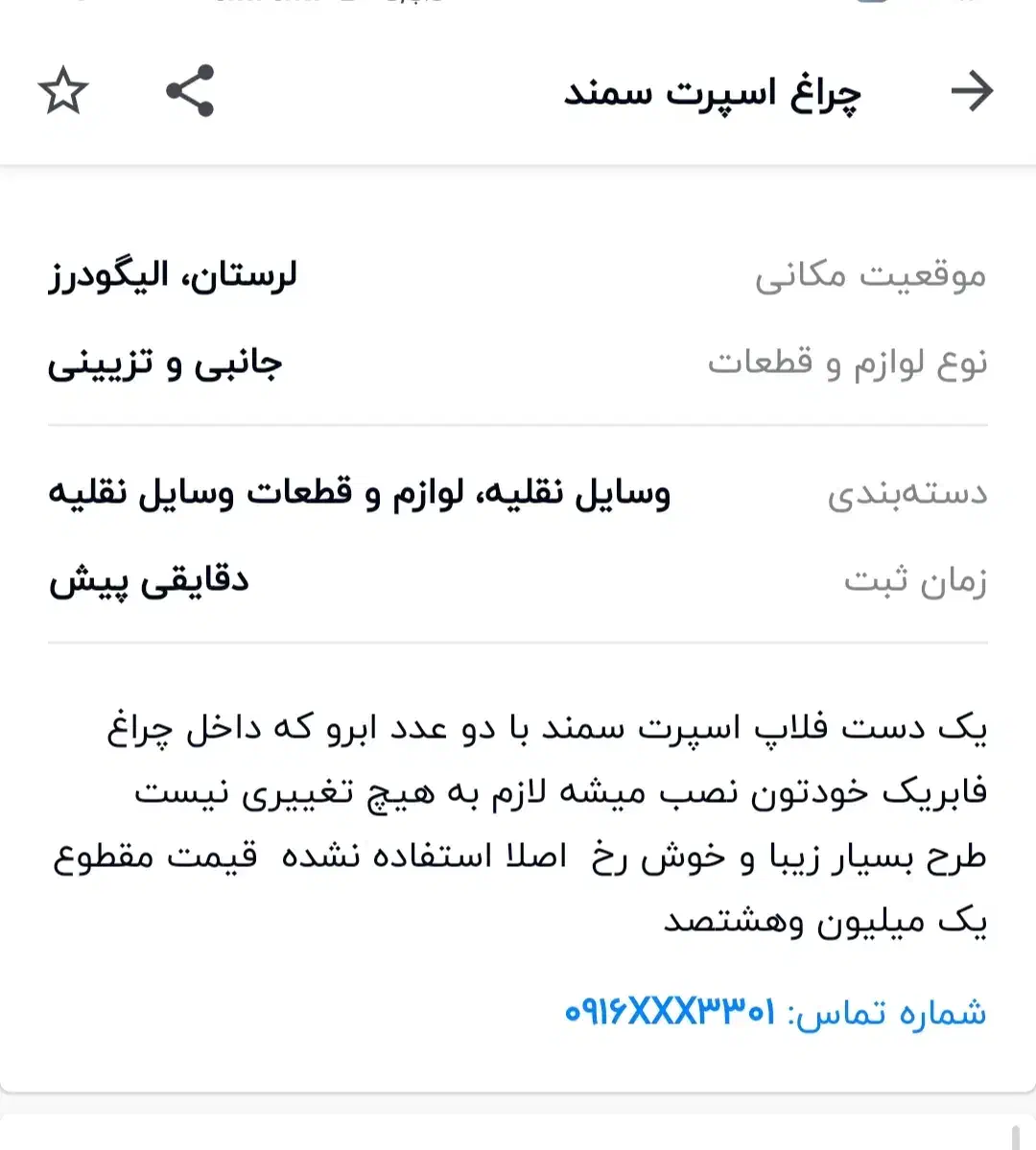This screenshot has width=1036, height=1150.
Task: Tap the دسته‌بندی category label
Action: [x=909, y=493]
